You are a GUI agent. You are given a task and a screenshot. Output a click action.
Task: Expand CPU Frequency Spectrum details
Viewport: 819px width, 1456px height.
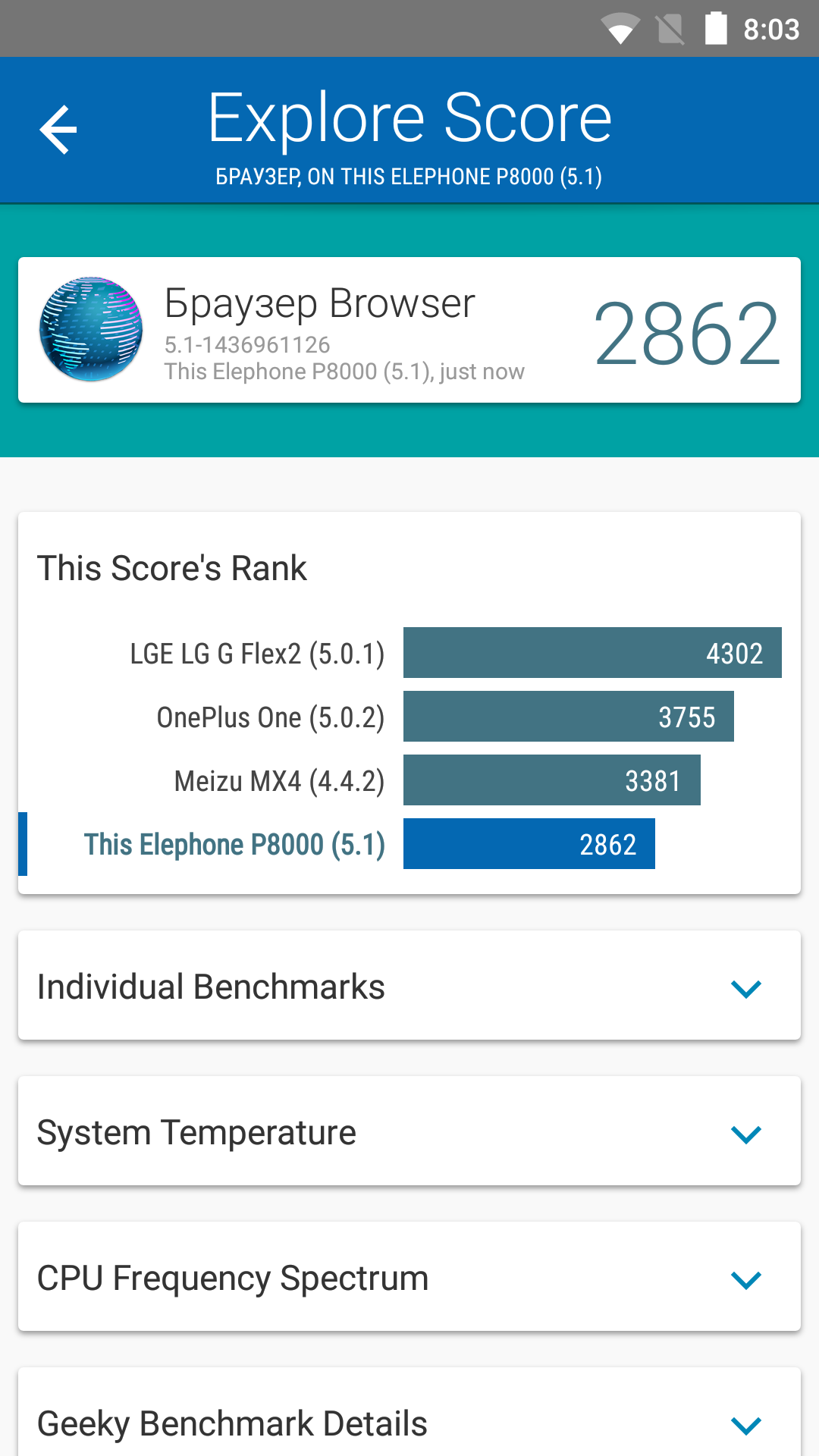745,1279
